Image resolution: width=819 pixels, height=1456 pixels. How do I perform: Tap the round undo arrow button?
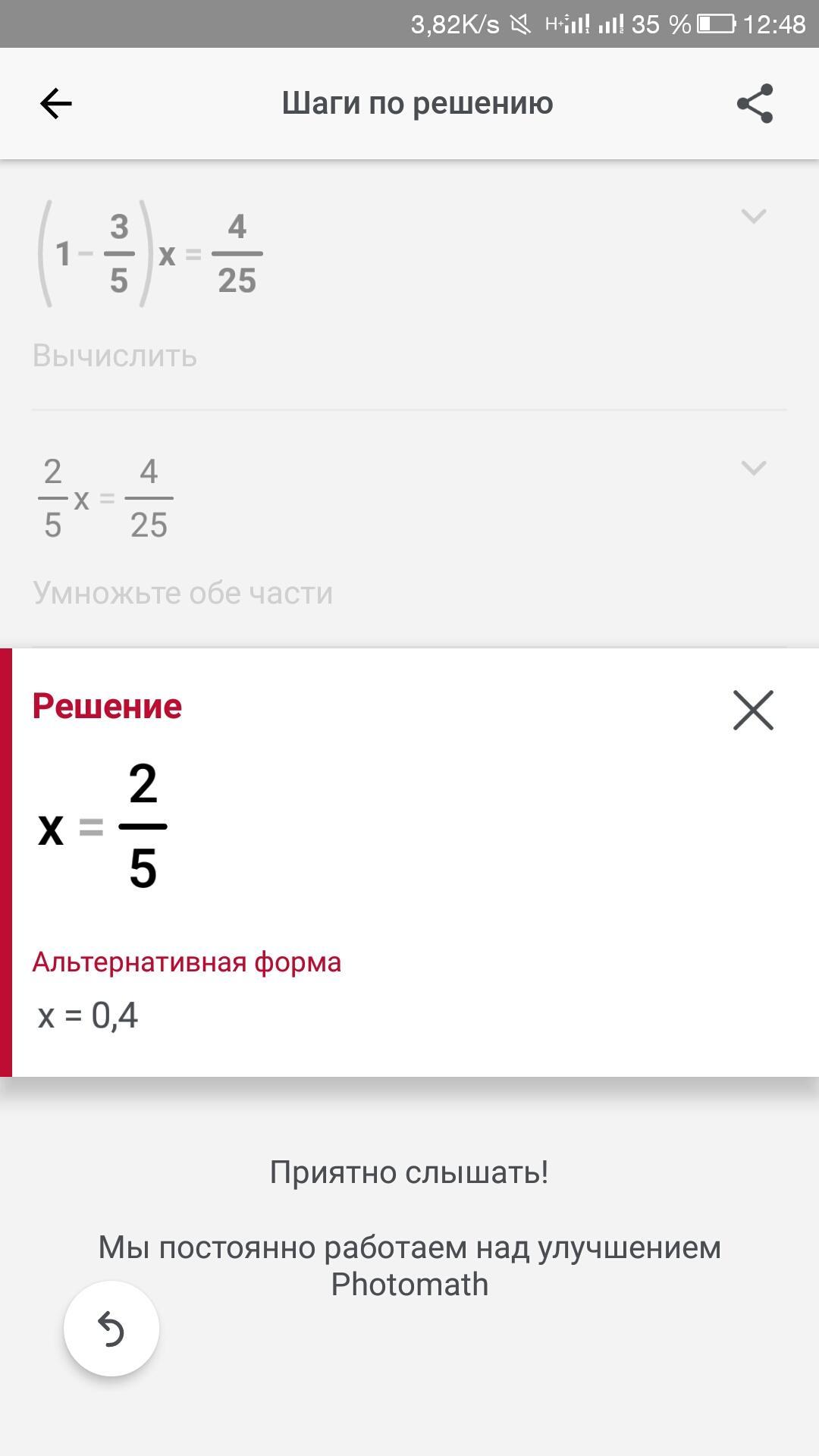point(111,1328)
